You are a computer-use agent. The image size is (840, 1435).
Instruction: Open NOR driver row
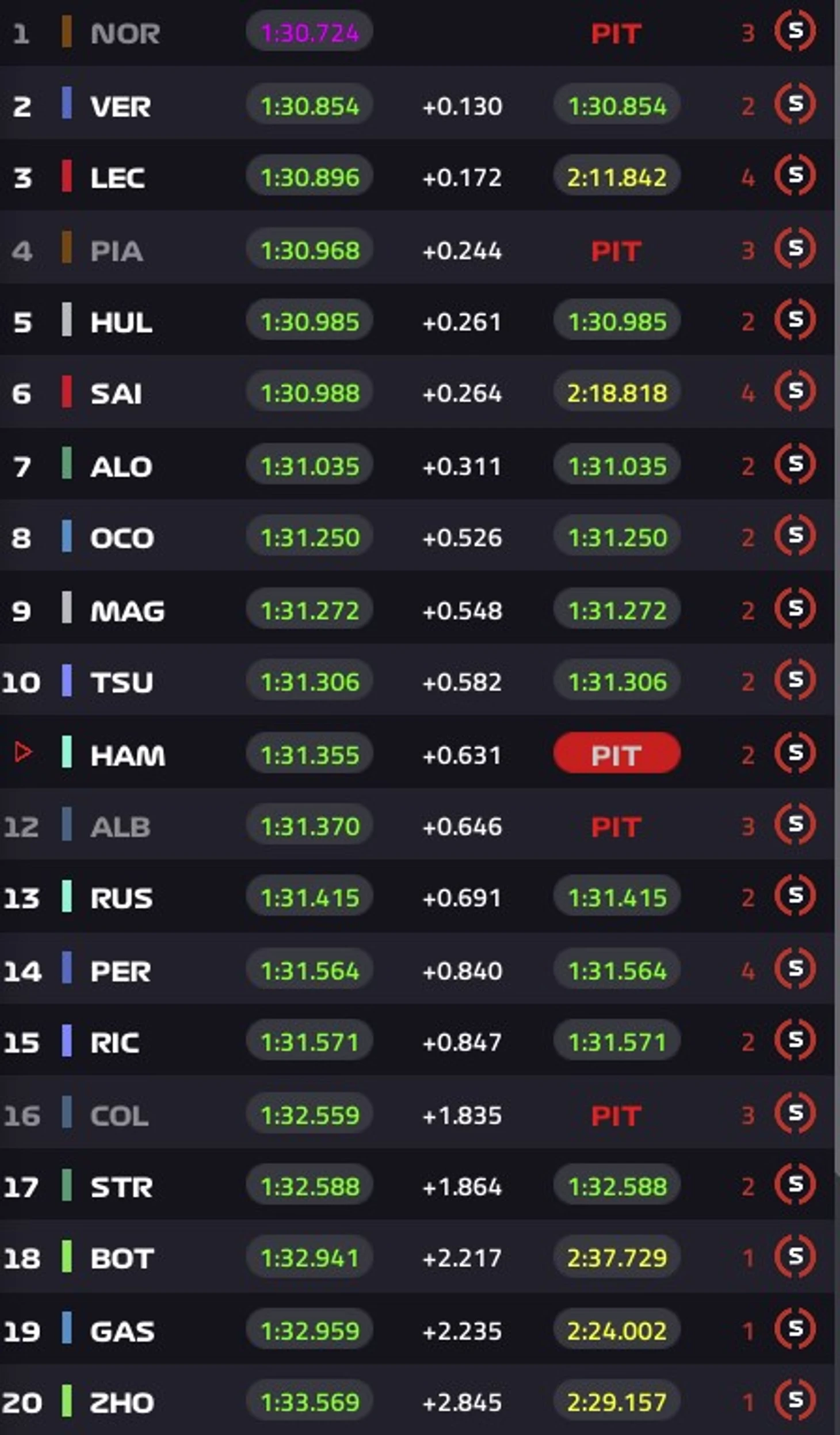[125, 33]
